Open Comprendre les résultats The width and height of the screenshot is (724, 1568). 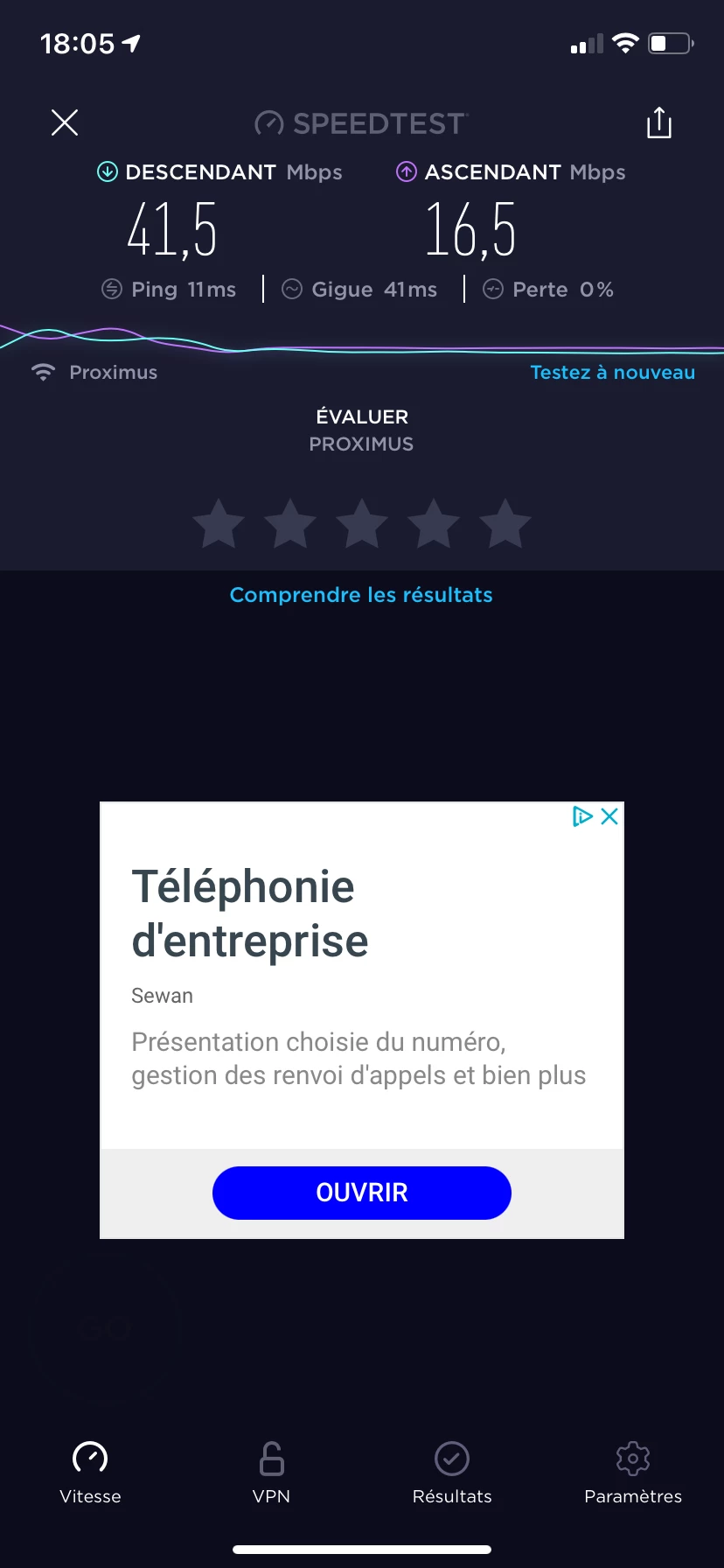click(x=361, y=595)
